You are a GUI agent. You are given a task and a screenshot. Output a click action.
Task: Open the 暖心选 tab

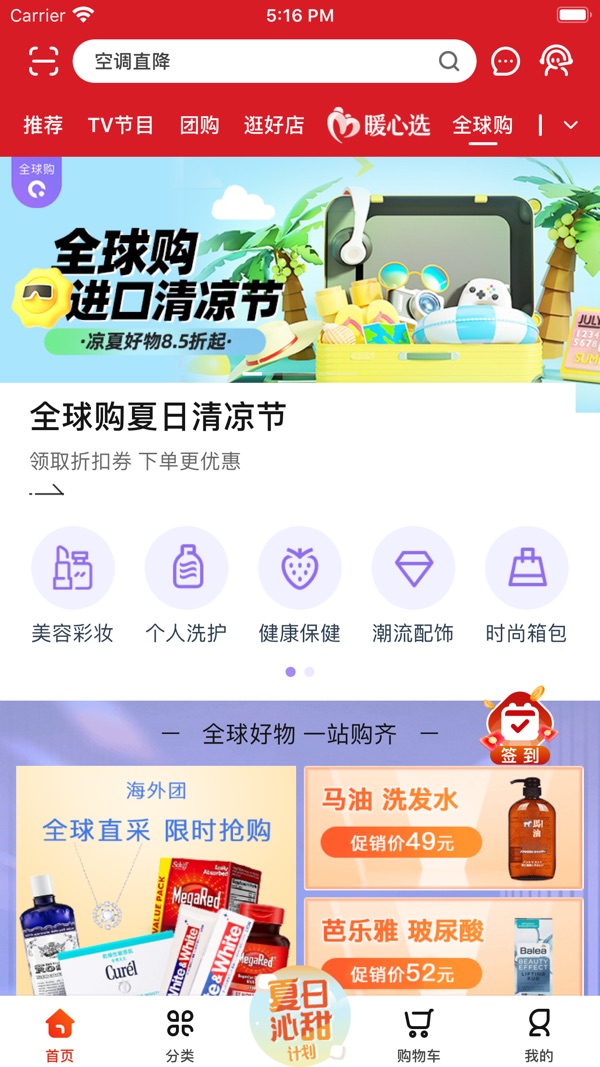coord(379,125)
